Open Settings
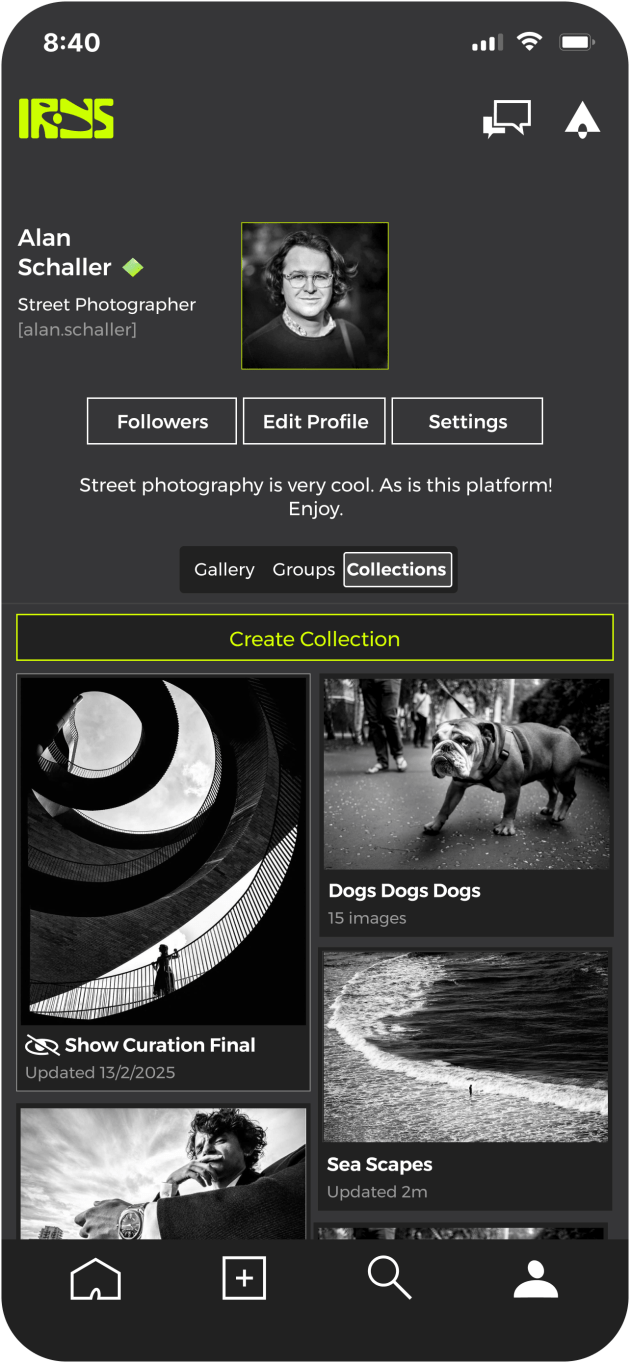 pyautogui.click(x=467, y=421)
